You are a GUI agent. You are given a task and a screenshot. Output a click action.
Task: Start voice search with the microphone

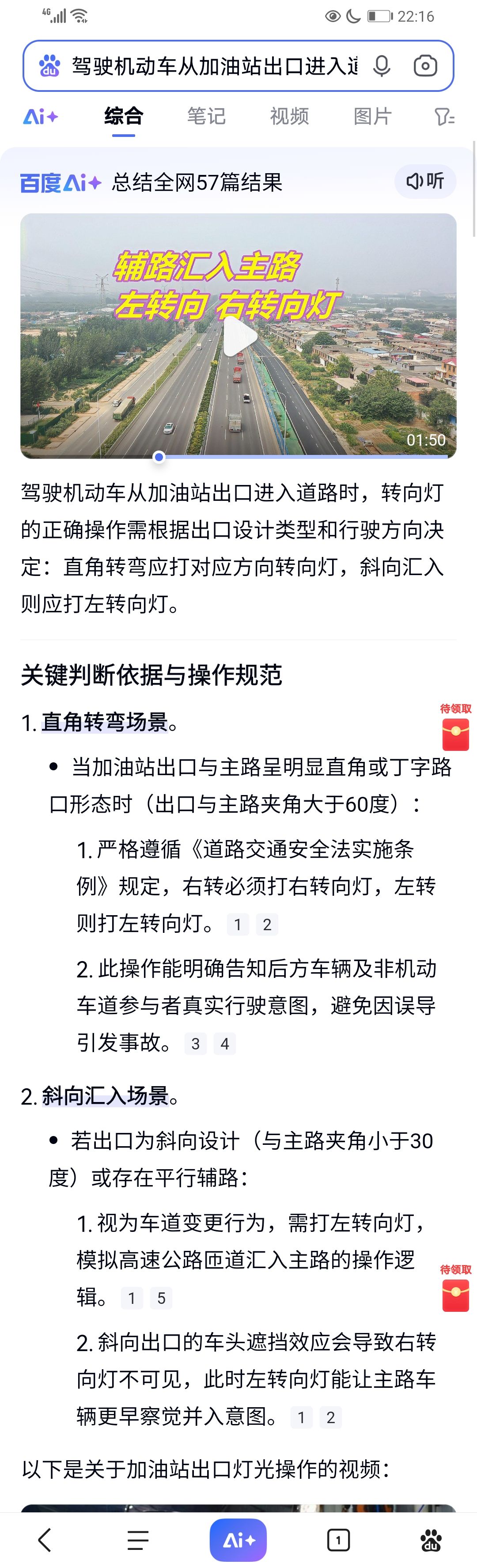382,66
